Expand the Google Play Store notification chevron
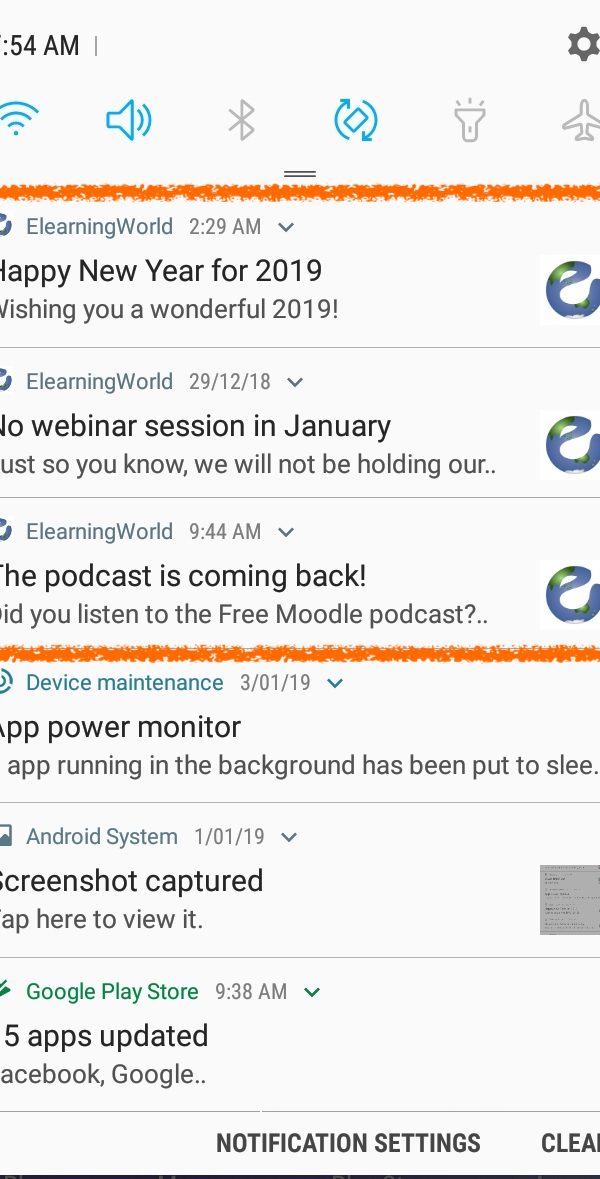Viewport: 600px width, 1179px height. coord(312,992)
